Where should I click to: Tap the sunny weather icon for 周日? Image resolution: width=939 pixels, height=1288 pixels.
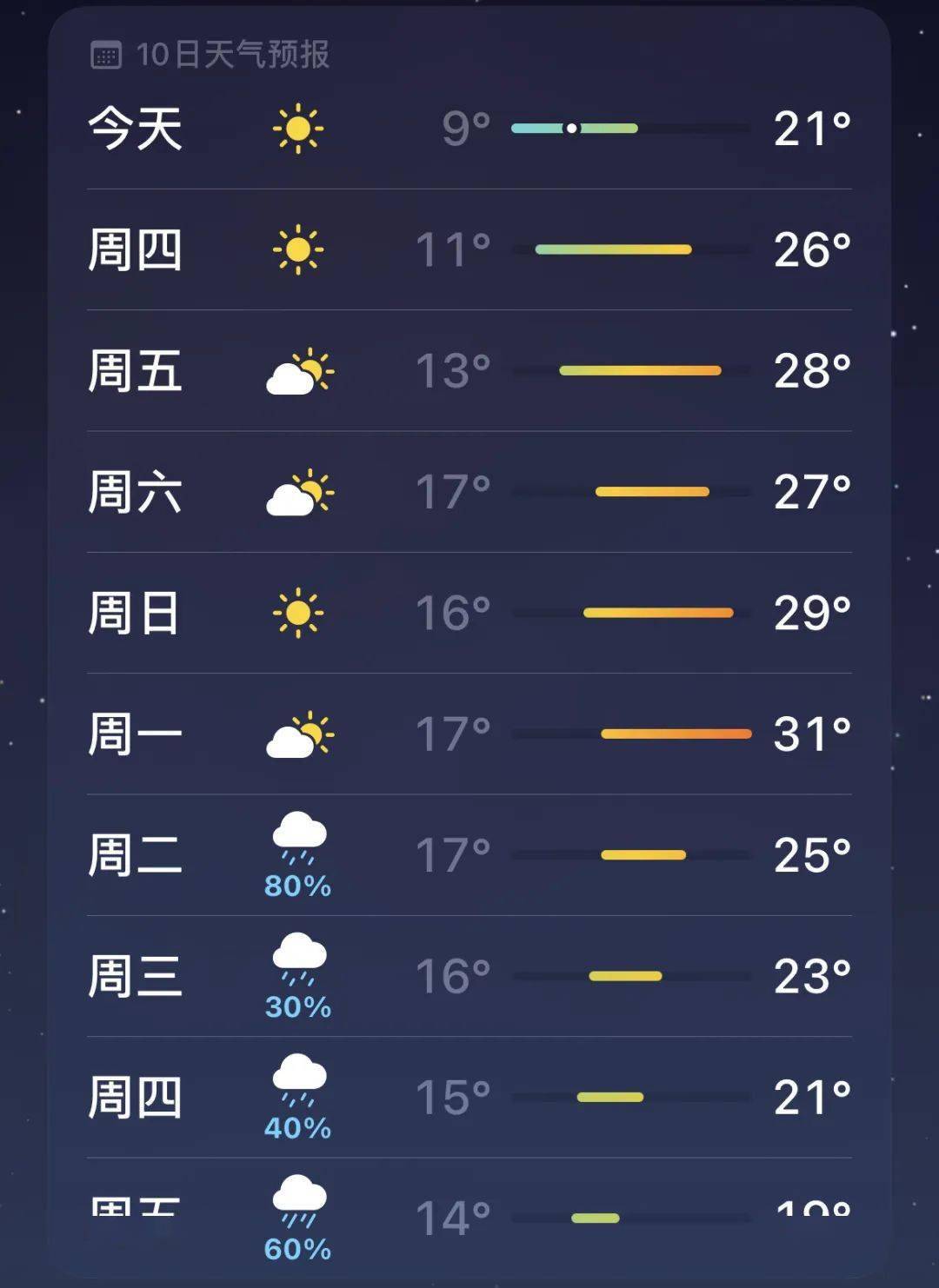pos(300,614)
